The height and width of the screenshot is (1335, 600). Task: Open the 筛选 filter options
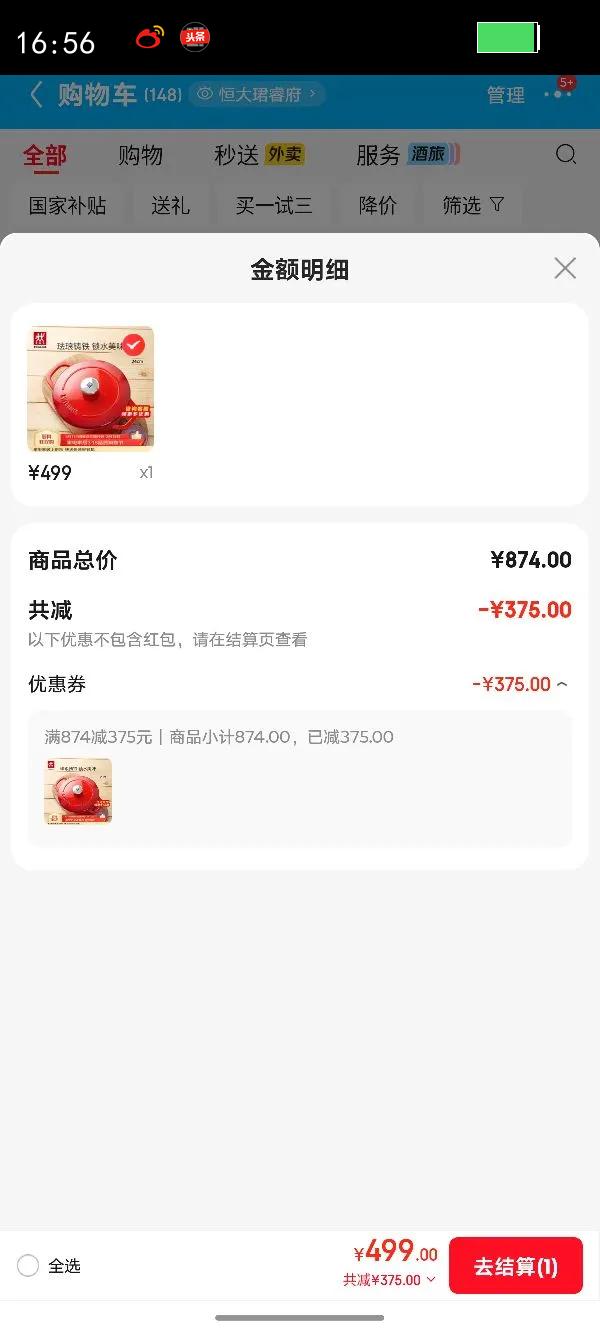tap(473, 206)
